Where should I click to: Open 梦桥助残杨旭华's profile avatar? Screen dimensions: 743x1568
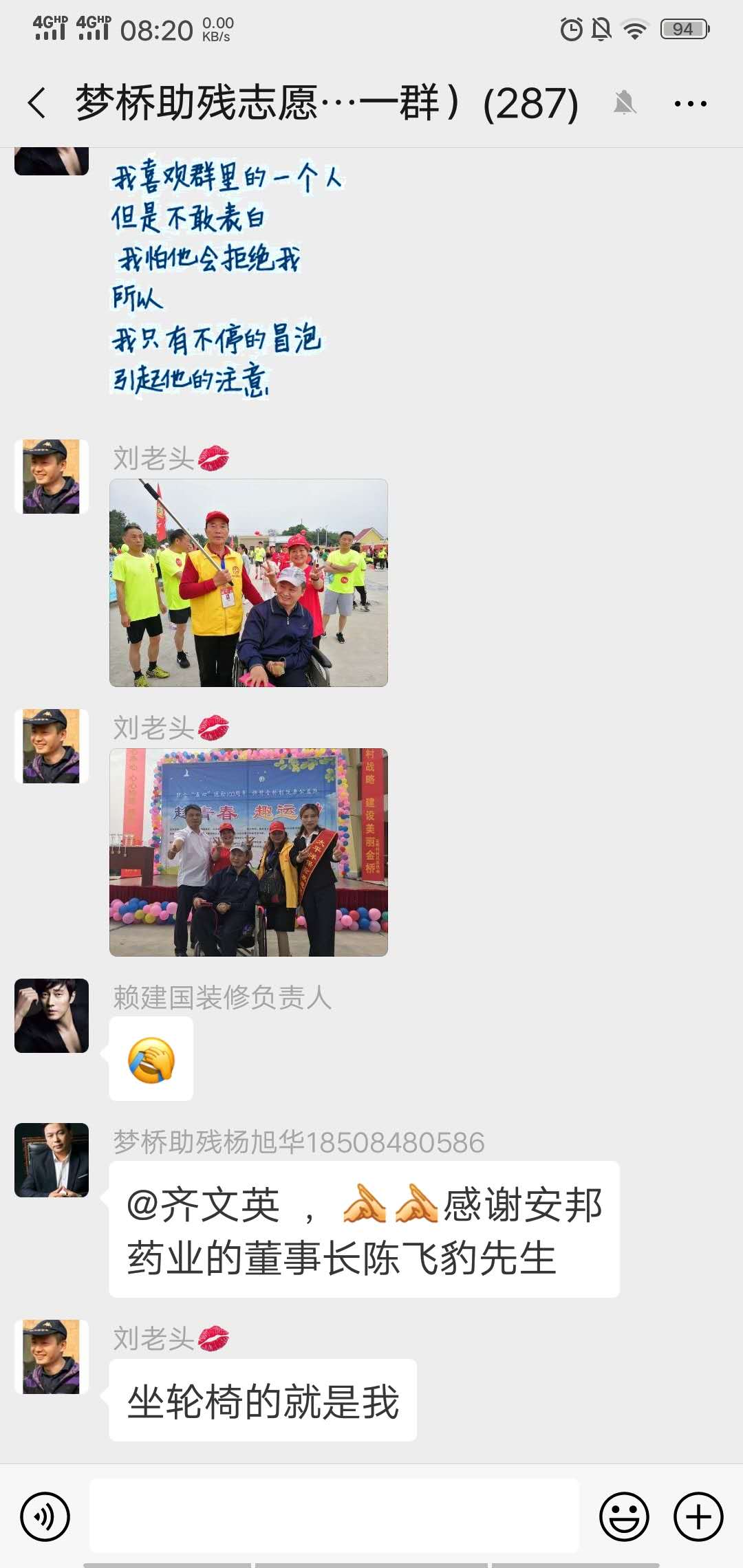point(52,1159)
